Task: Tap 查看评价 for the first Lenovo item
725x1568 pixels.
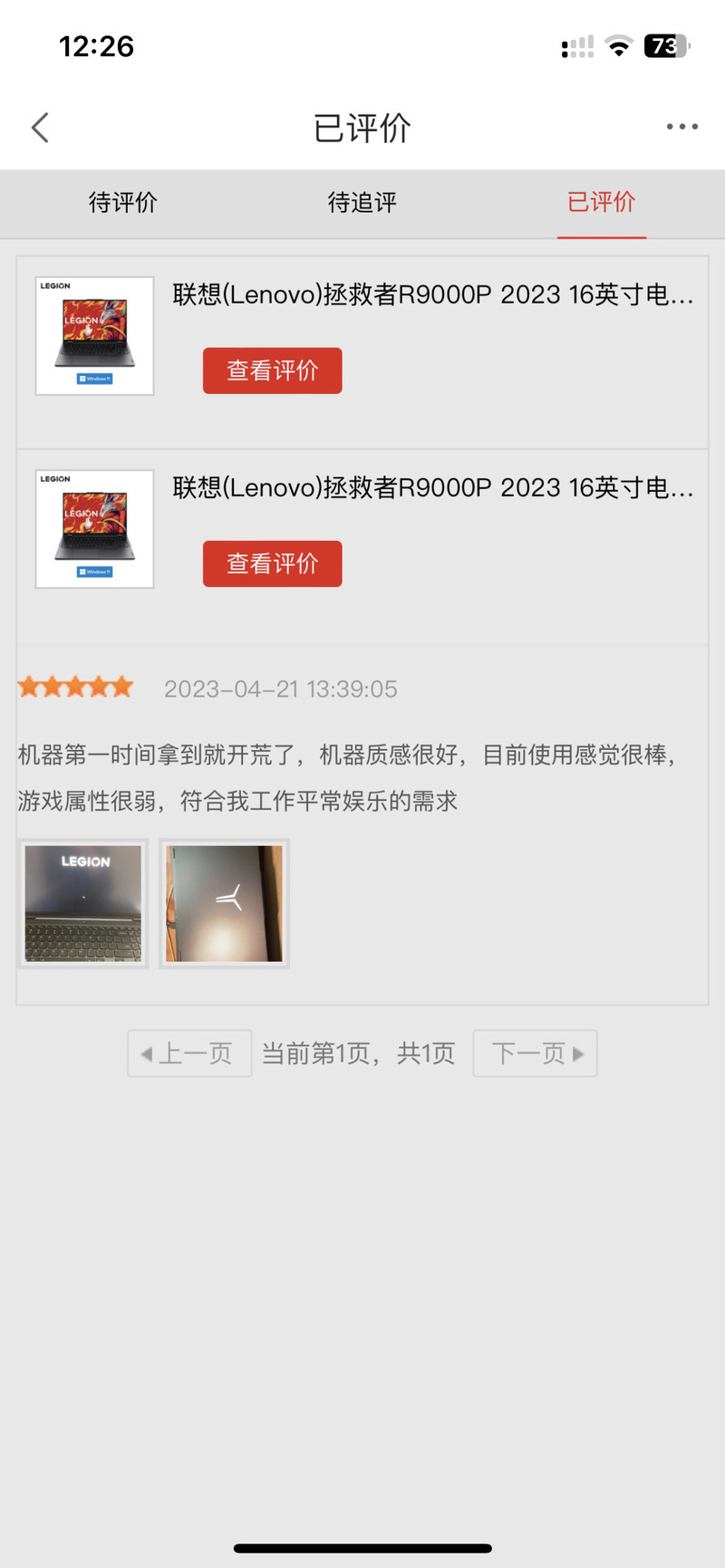Action: point(273,370)
